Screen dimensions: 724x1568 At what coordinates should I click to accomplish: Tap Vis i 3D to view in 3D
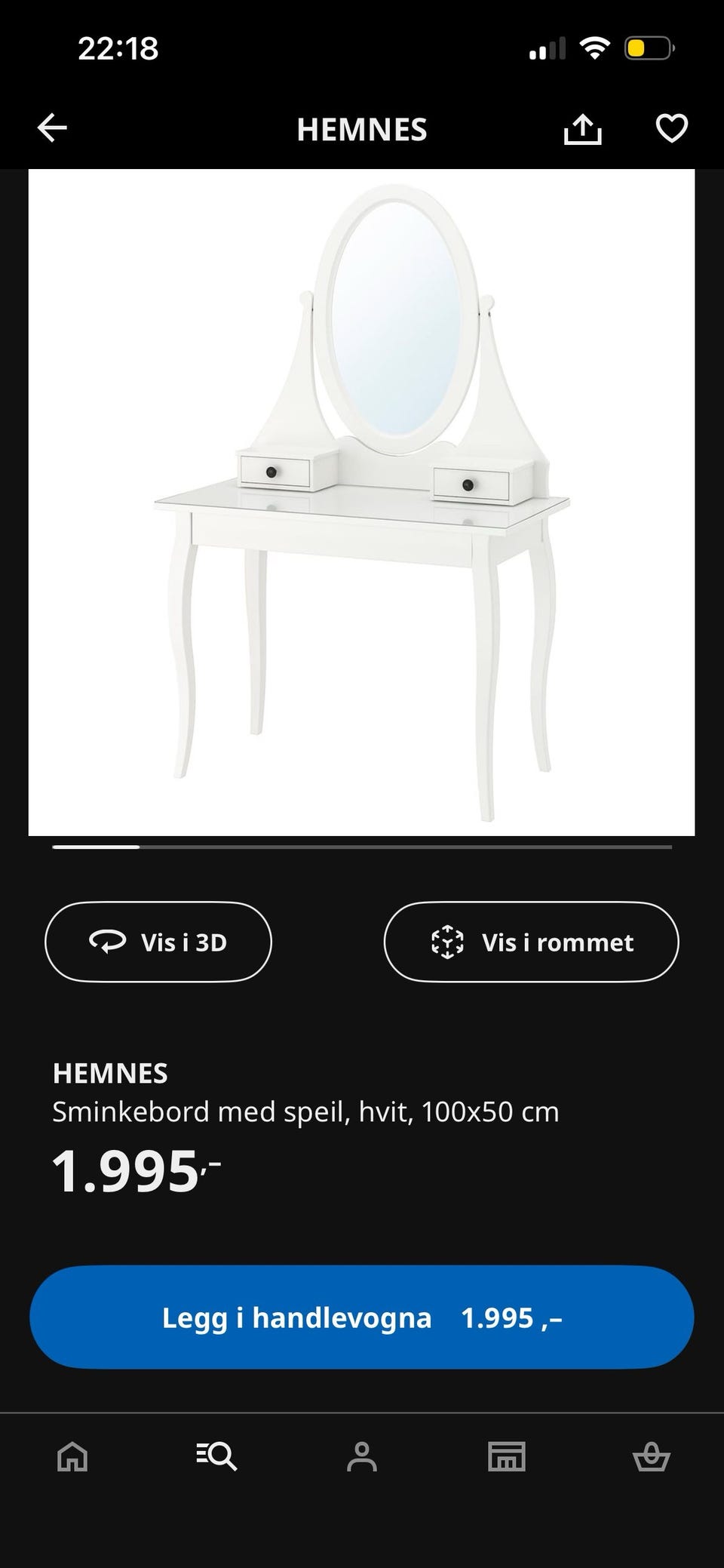point(158,941)
